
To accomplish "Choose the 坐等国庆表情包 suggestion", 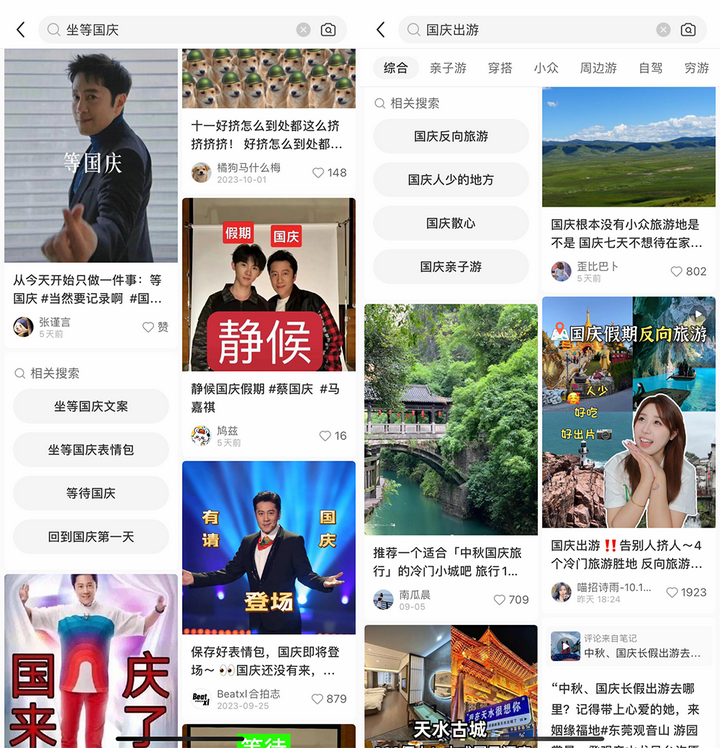I will click(x=91, y=450).
